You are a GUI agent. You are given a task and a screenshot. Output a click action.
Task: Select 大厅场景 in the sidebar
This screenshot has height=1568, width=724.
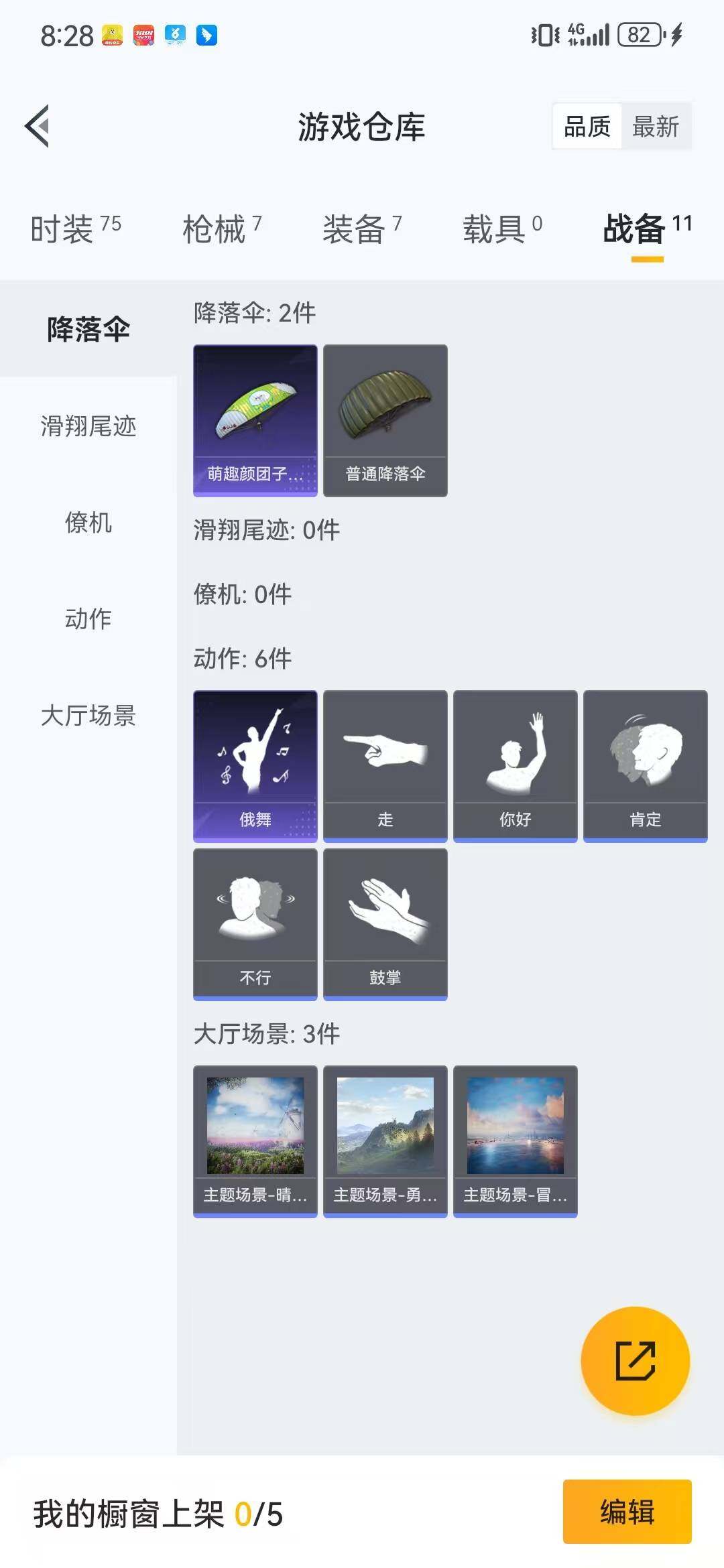pyautogui.click(x=88, y=717)
